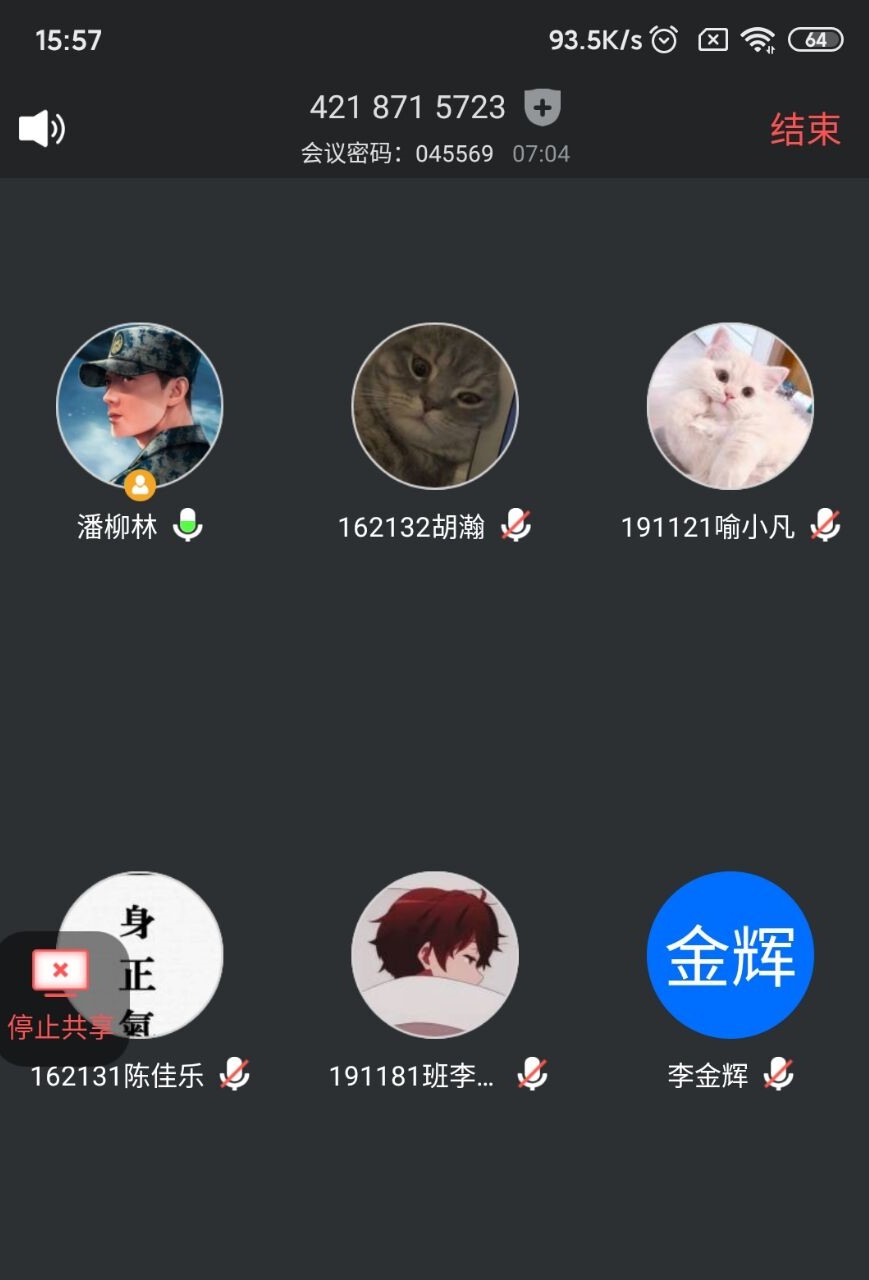This screenshot has width=869, height=1280.
Task: Tap the silent mode icon in status bar
Action: click(713, 40)
